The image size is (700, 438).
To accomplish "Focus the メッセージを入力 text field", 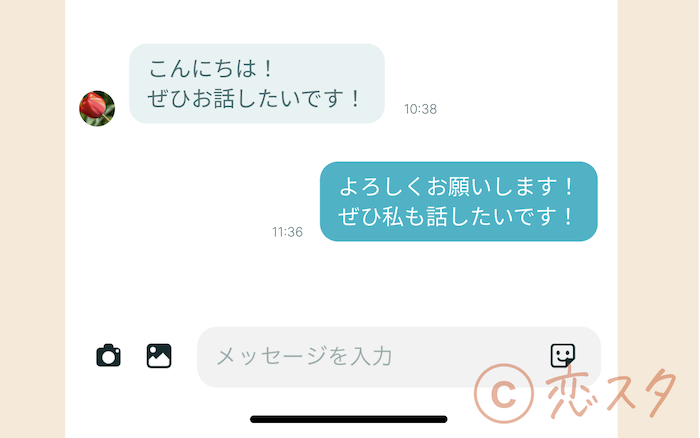I will coord(370,356).
